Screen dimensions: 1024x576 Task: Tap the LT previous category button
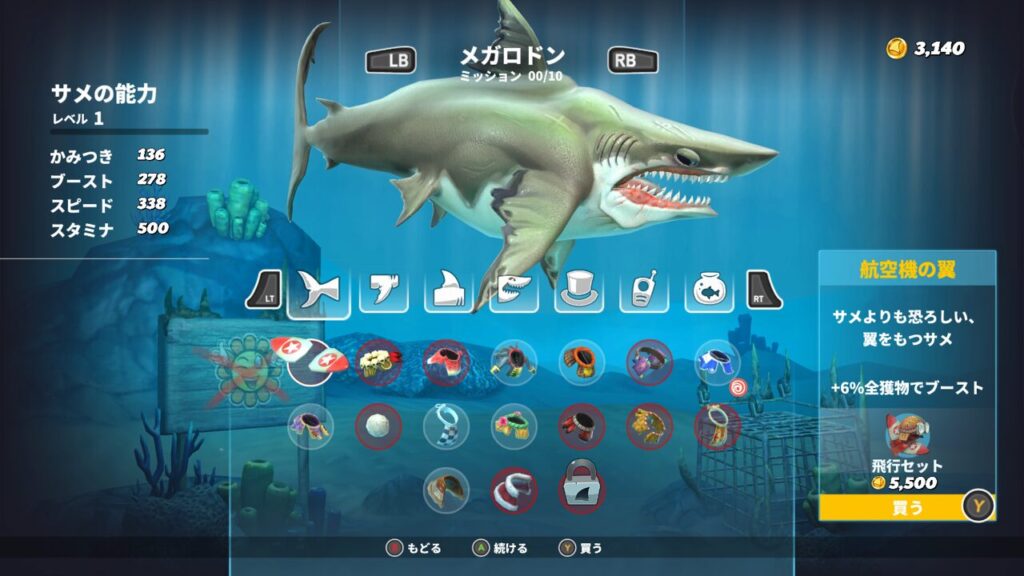click(262, 291)
